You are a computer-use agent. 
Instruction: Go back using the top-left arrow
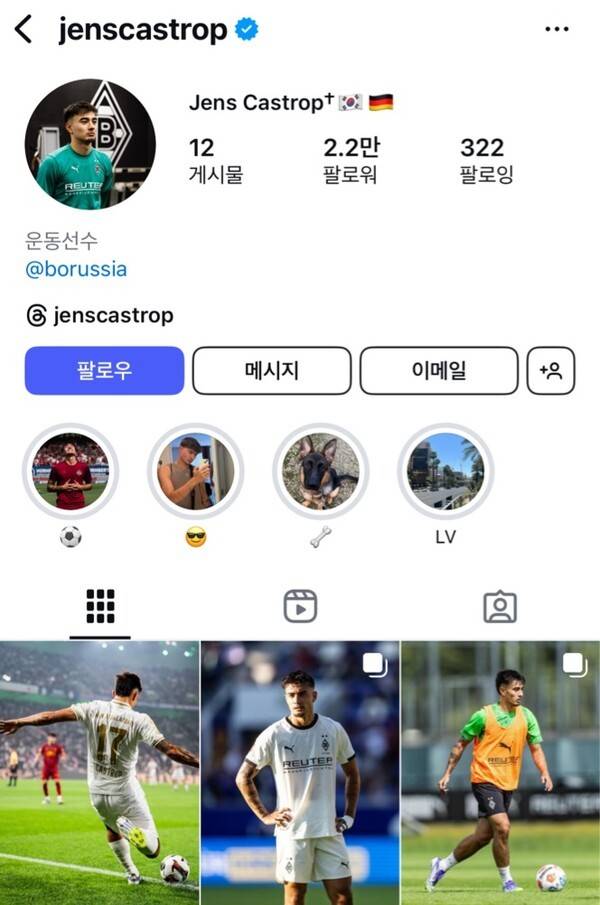(x=23, y=29)
